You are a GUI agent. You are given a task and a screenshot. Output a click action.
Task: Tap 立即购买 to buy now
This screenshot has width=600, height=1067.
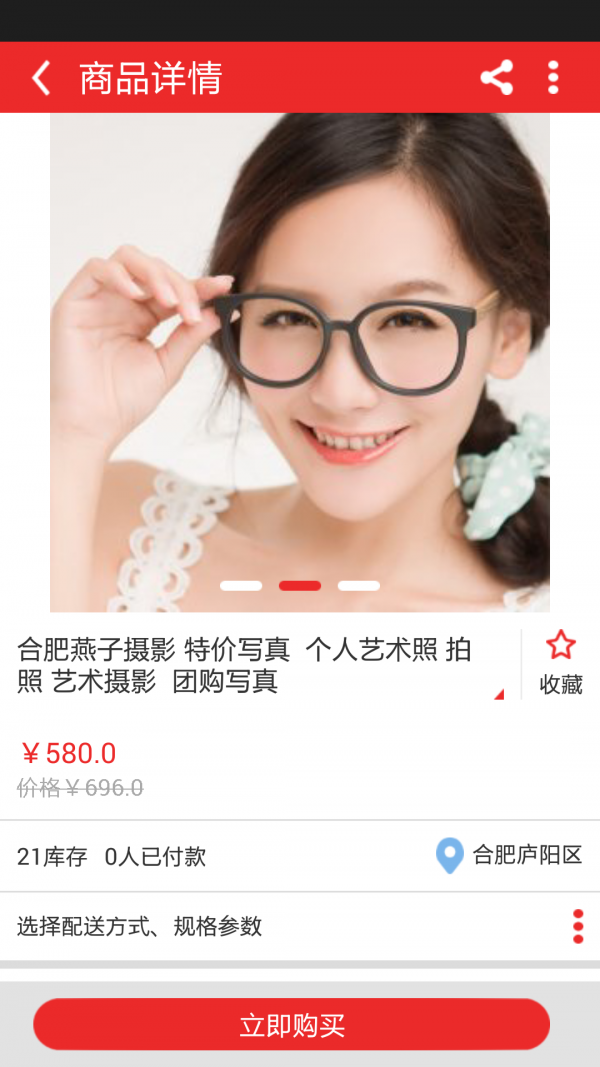291,1025
